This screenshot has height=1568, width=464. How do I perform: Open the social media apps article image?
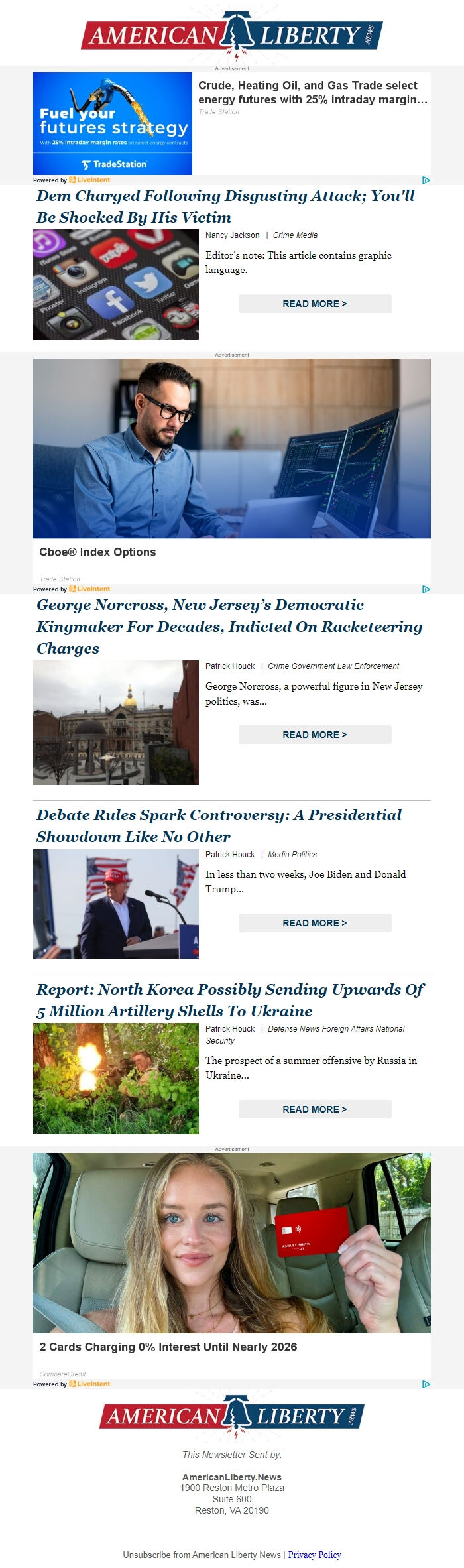[x=116, y=284]
